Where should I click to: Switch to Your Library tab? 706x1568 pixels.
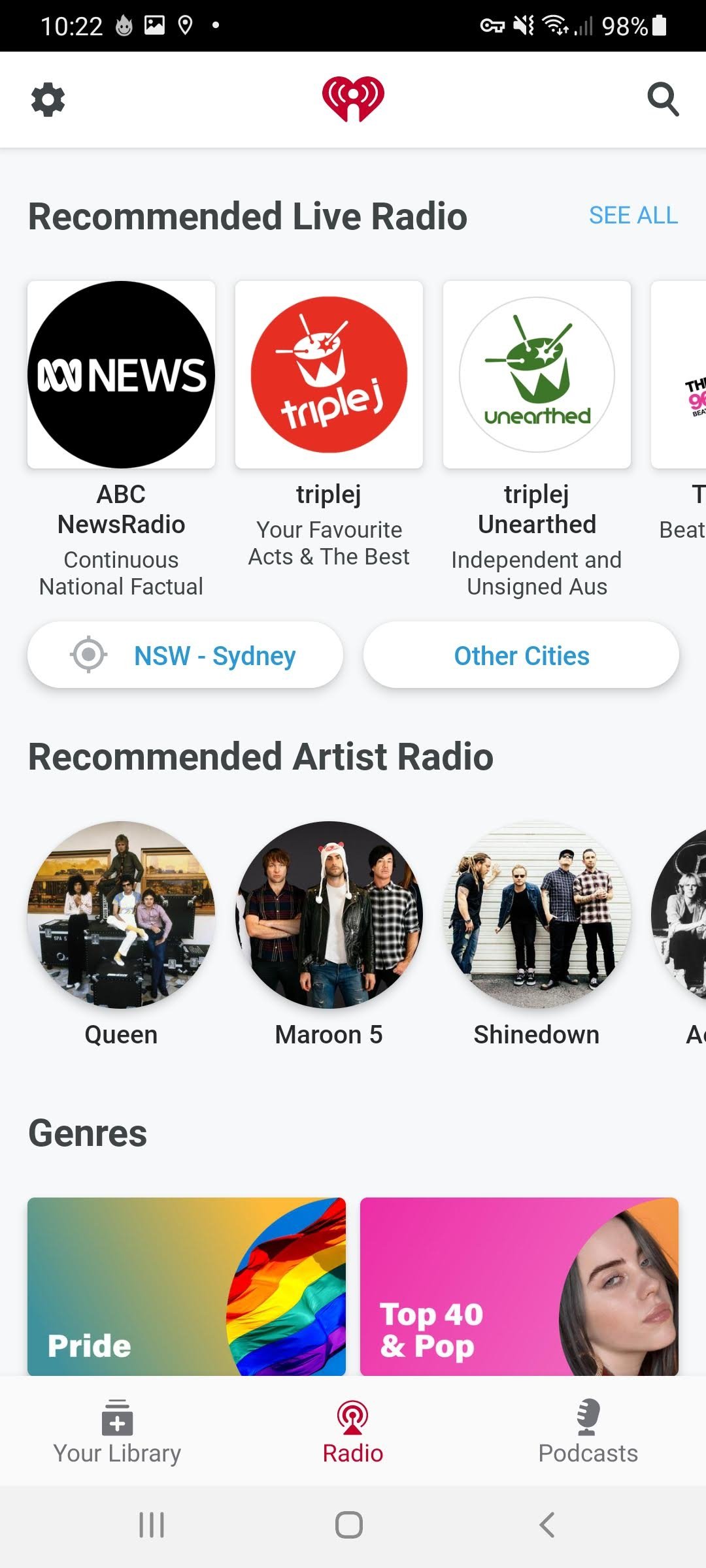118,1432
